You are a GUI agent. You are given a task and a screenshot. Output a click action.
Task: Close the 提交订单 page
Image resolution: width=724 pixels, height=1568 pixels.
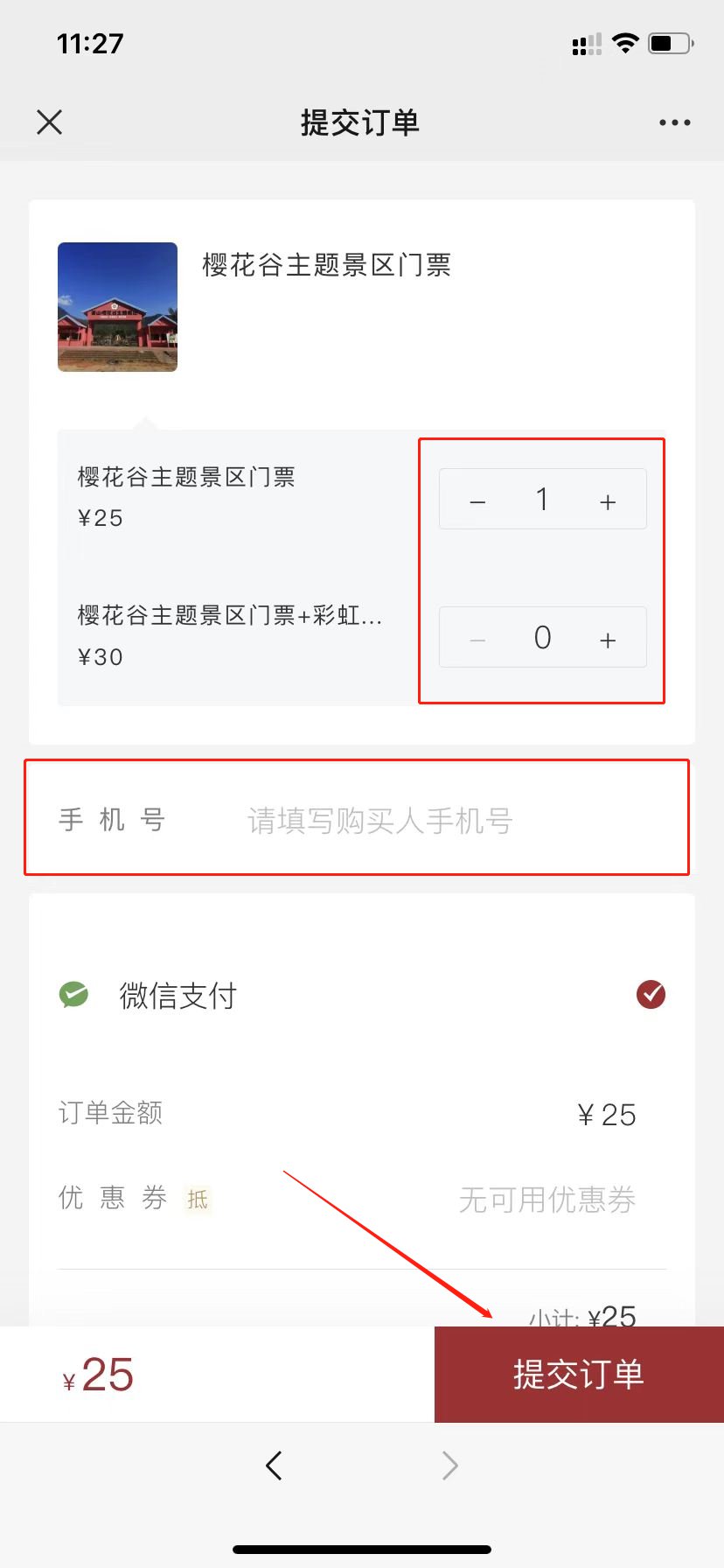50,122
